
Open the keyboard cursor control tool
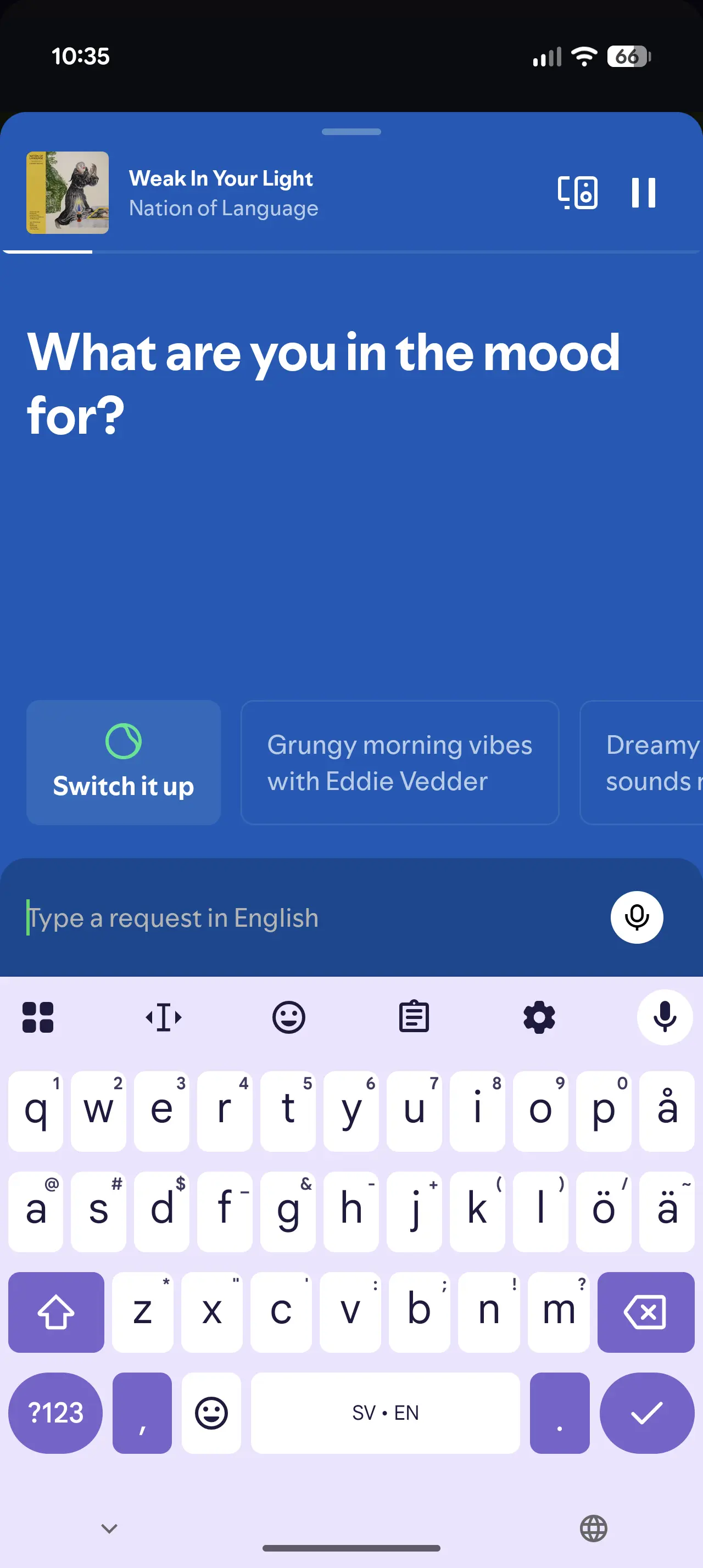[163, 1017]
